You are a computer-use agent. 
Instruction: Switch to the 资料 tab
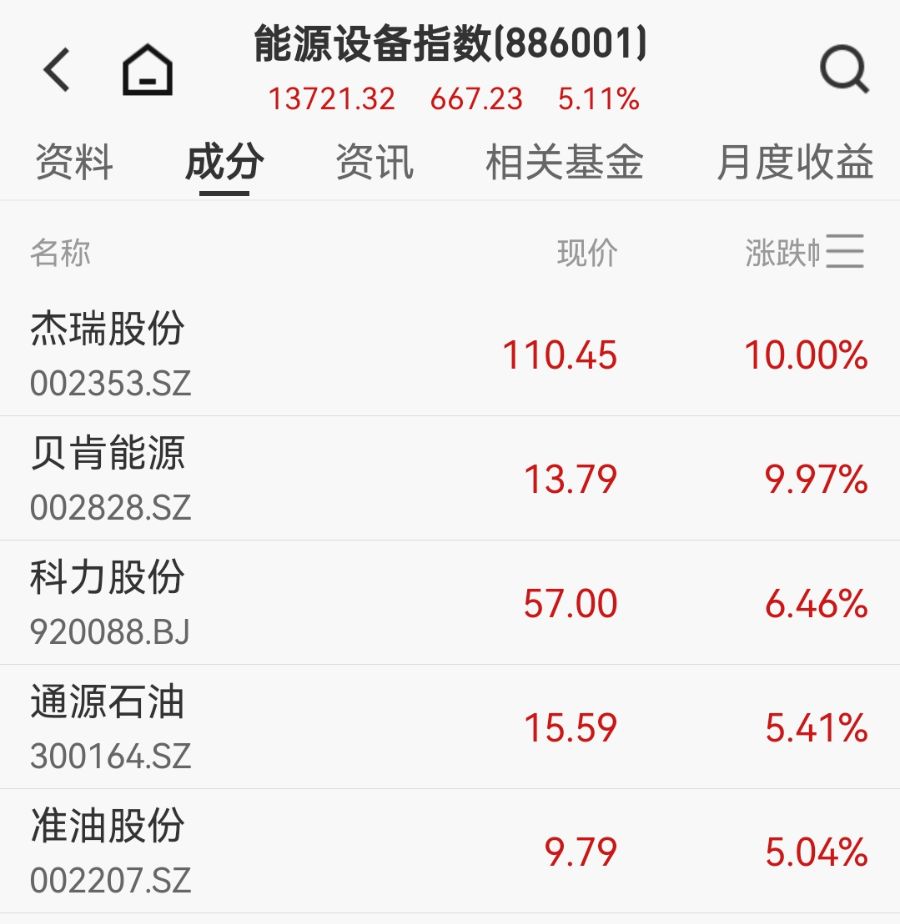click(74, 162)
